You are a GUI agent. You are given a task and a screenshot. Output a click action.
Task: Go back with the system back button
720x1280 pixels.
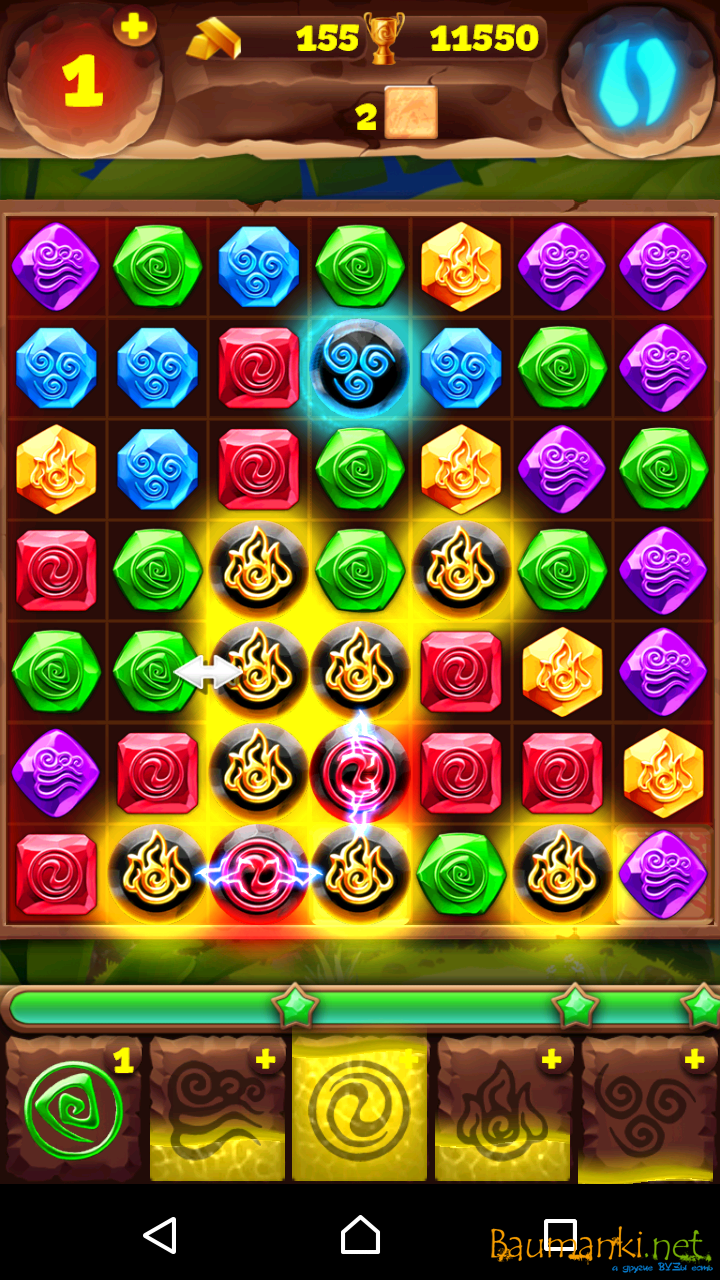pos(160,1235)
